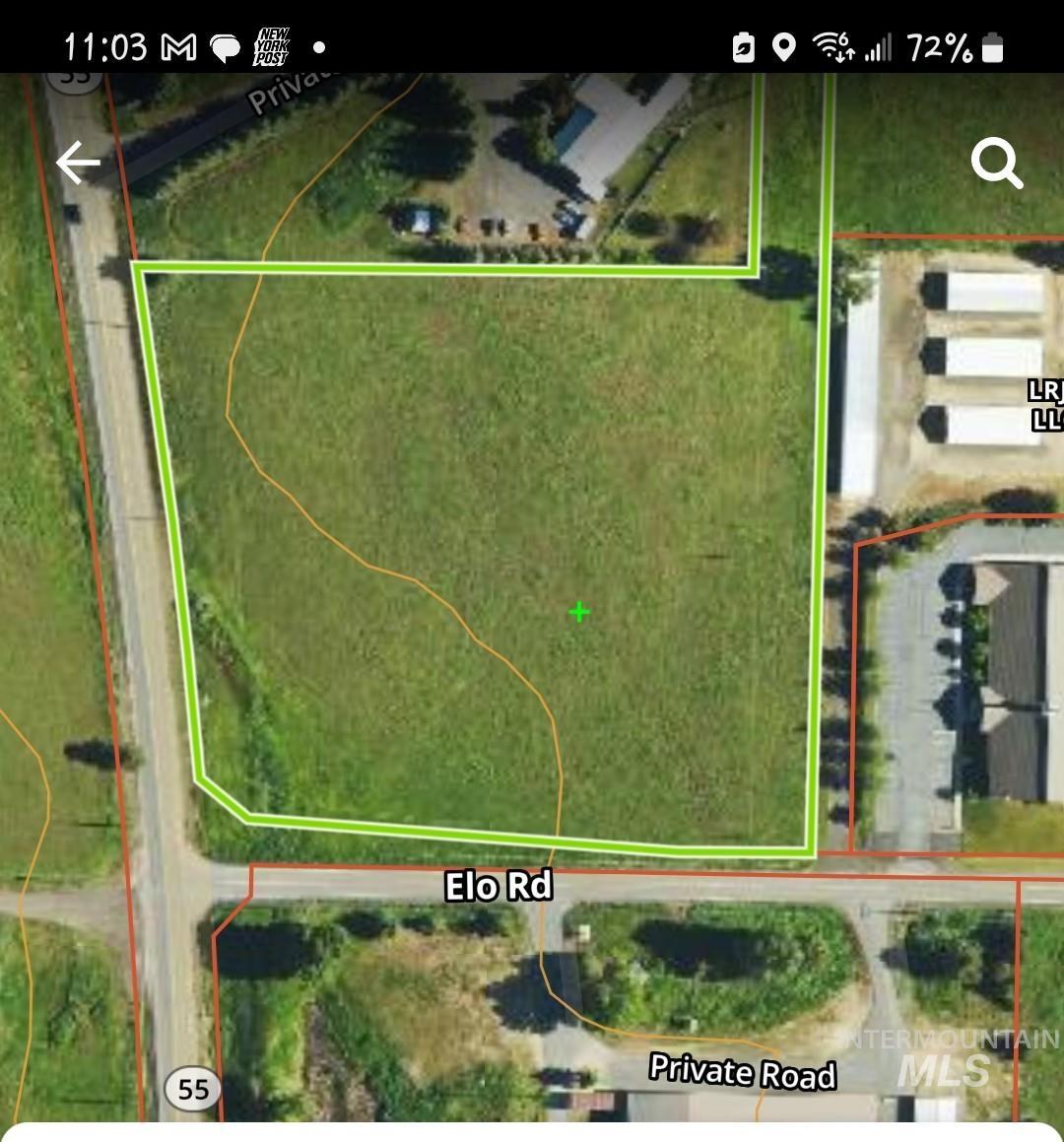Tap the chat bubble notification icon
Image resolution: width=1064 pixels, height=1142 pixels.
point(228,44)
